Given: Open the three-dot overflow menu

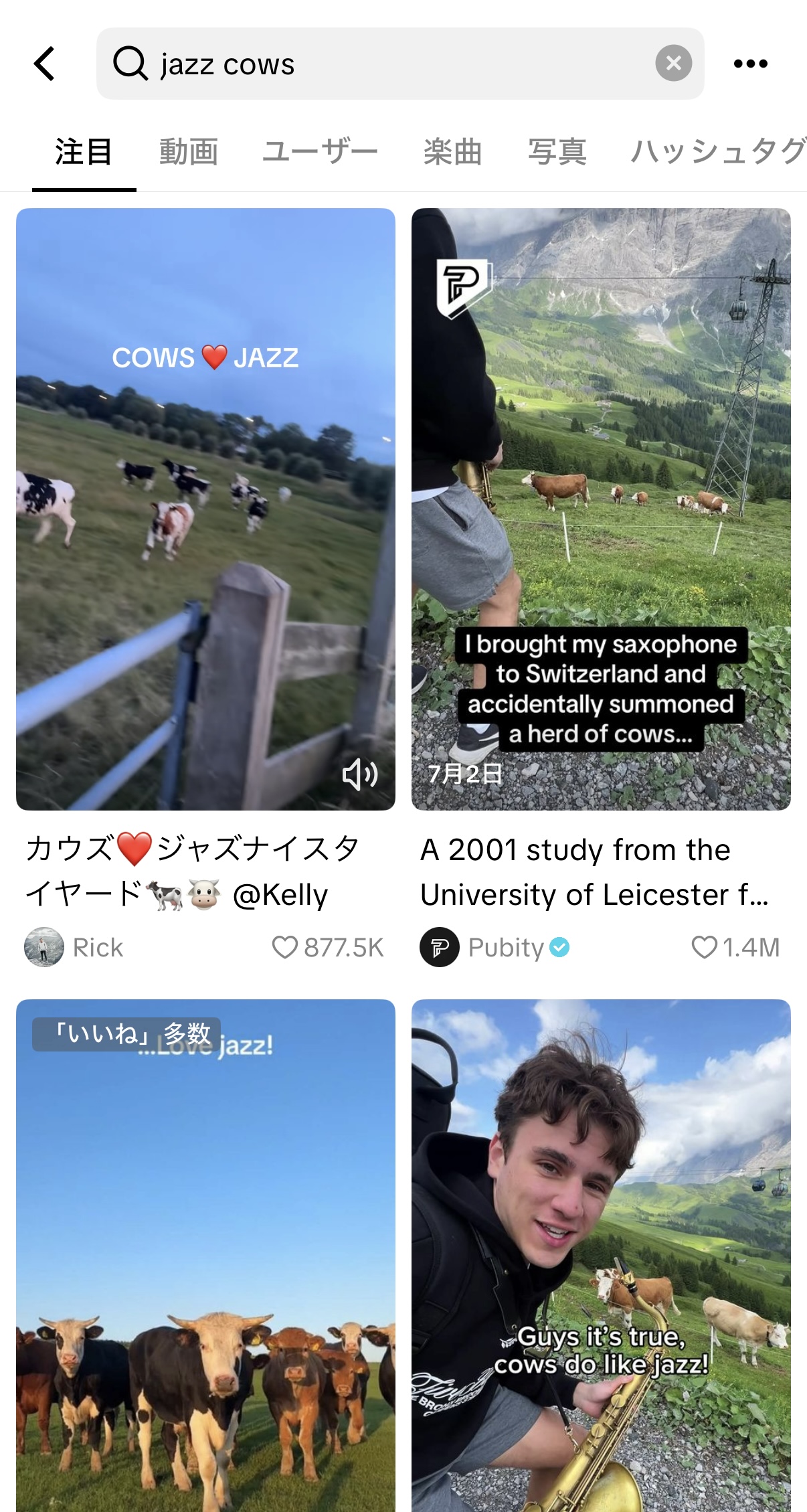Looking at the screenshot, I should coord(750,64).
